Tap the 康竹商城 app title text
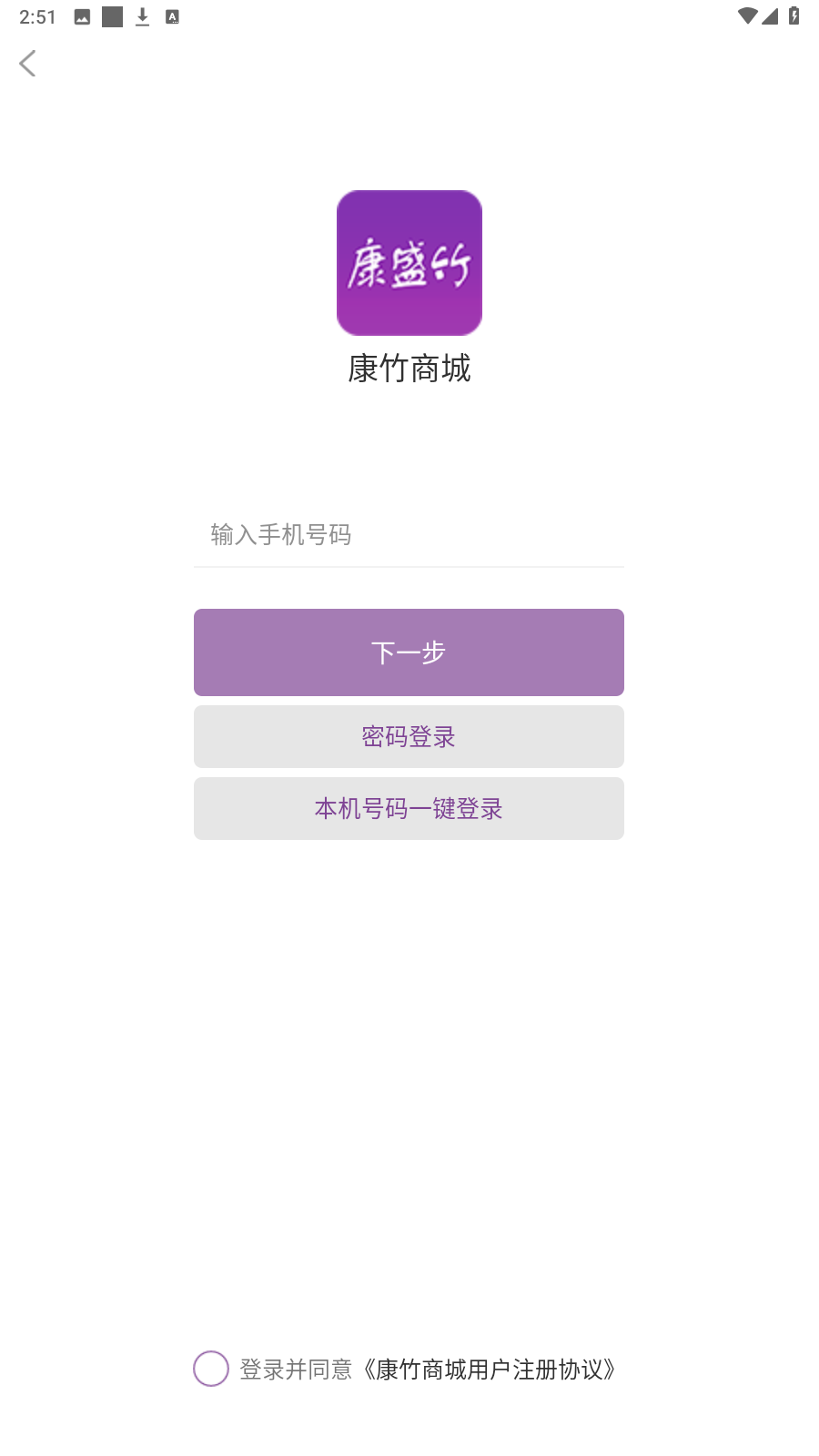819x1456 pixels. coord(409,369)
